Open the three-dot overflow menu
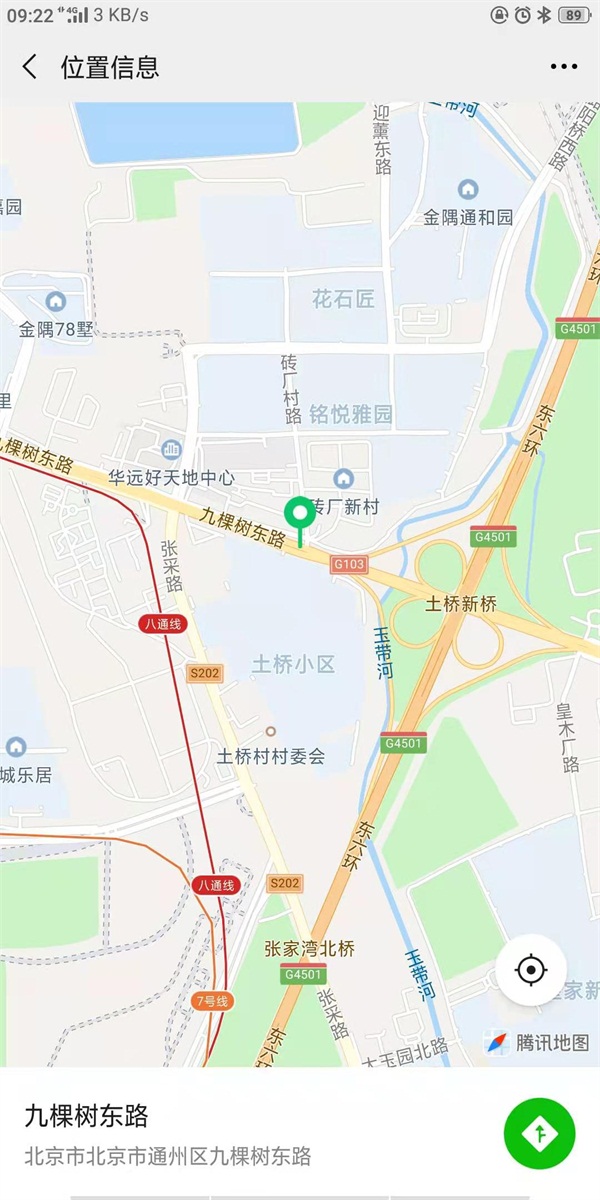This screenshot has width=600, height=1200. [564, 67]
